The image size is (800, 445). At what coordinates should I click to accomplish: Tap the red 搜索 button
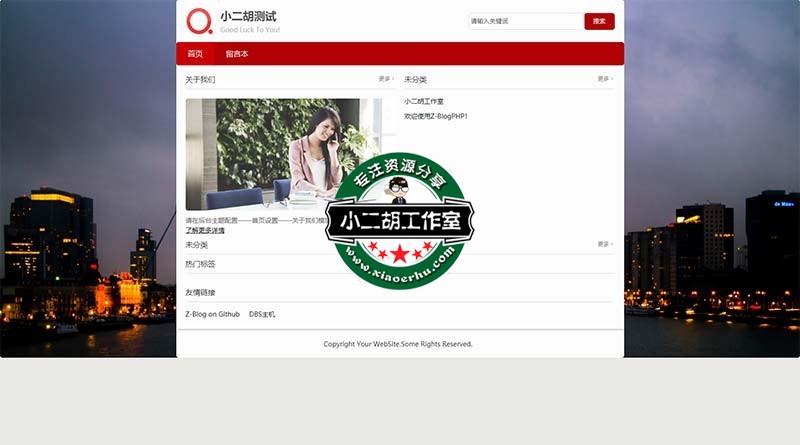(x=599, y=21)
